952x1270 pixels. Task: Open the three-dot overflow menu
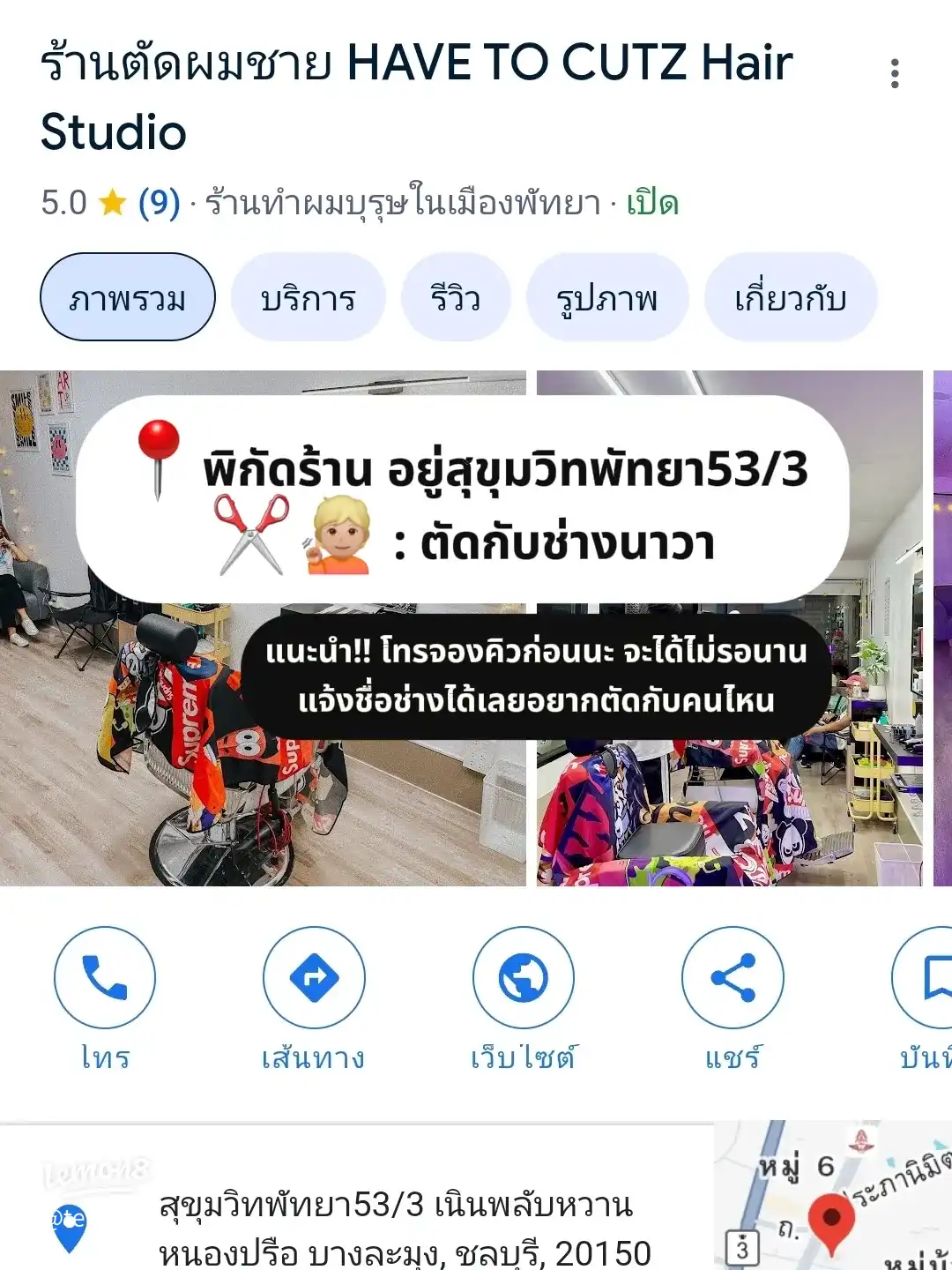tap(895, 73)
